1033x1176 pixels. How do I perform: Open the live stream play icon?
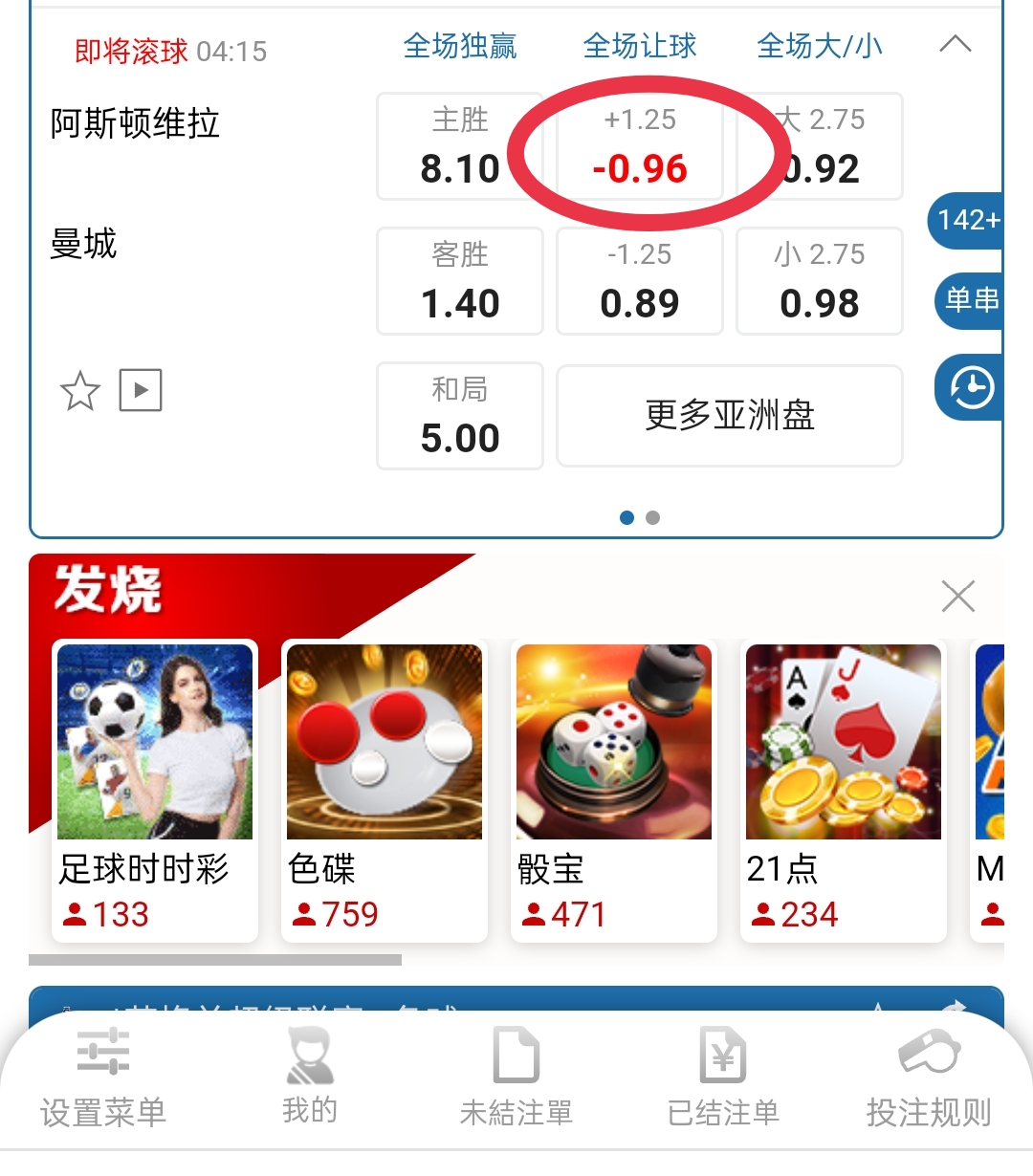tap(141, 390)
